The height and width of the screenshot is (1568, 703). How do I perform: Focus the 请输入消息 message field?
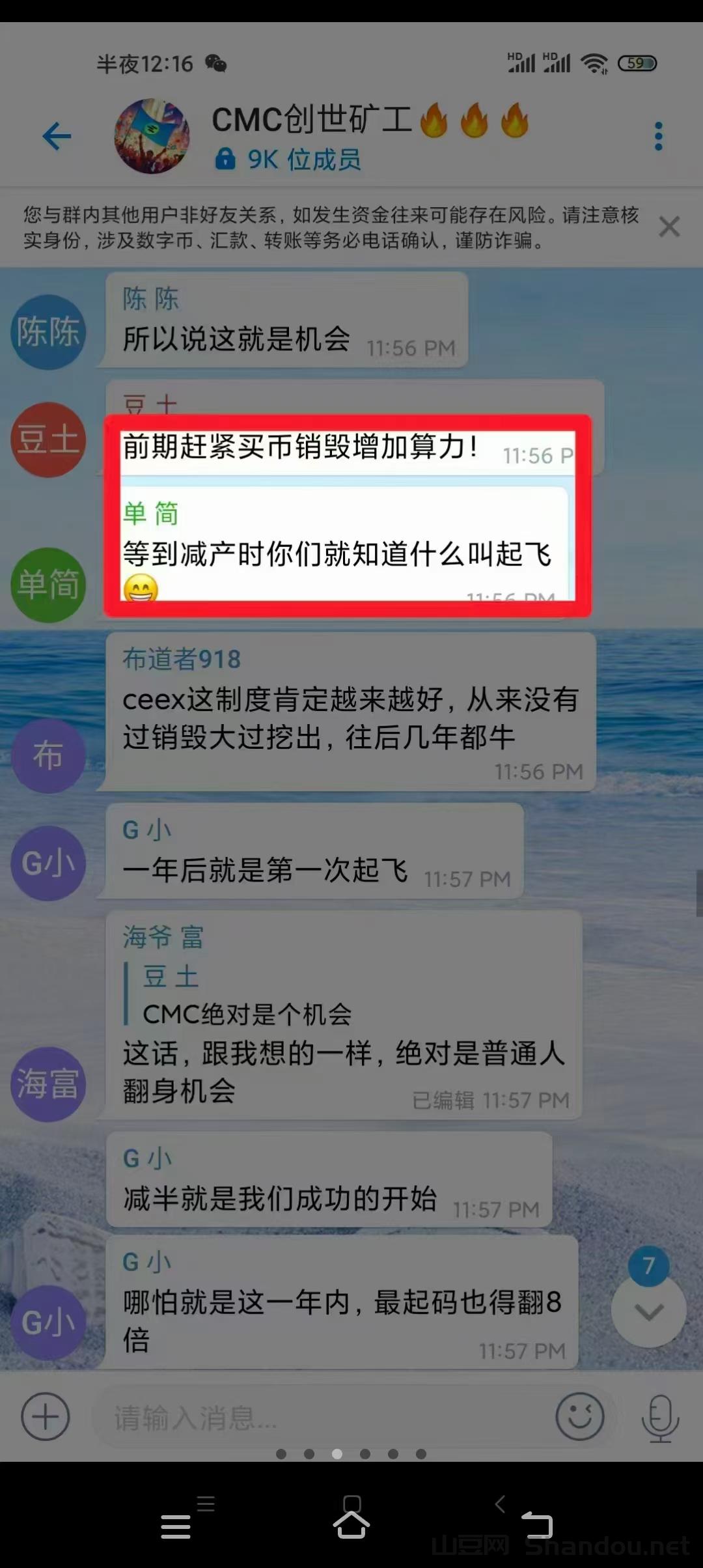pos(319,1417)
